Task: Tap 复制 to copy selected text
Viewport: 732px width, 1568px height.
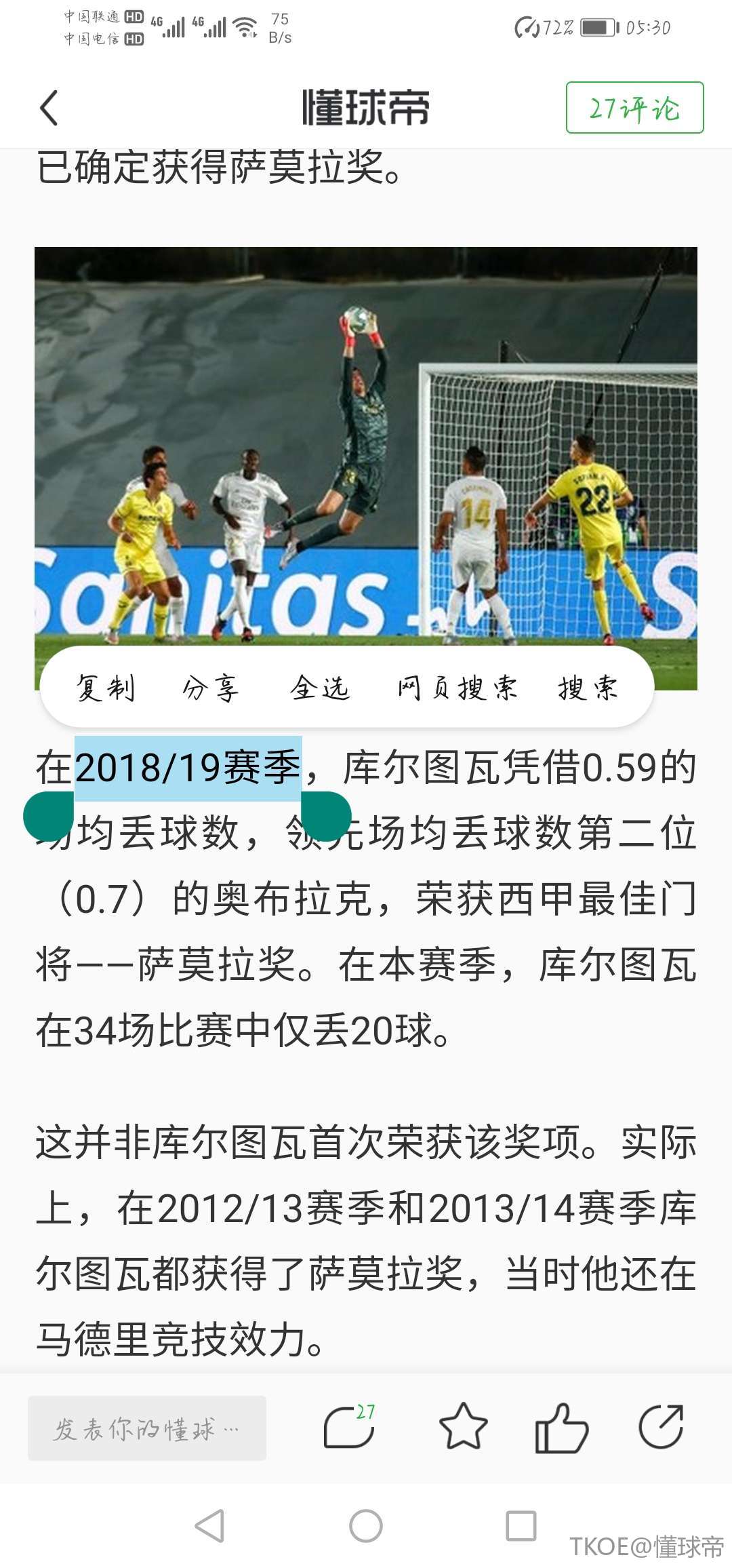Action: point(106,688)
